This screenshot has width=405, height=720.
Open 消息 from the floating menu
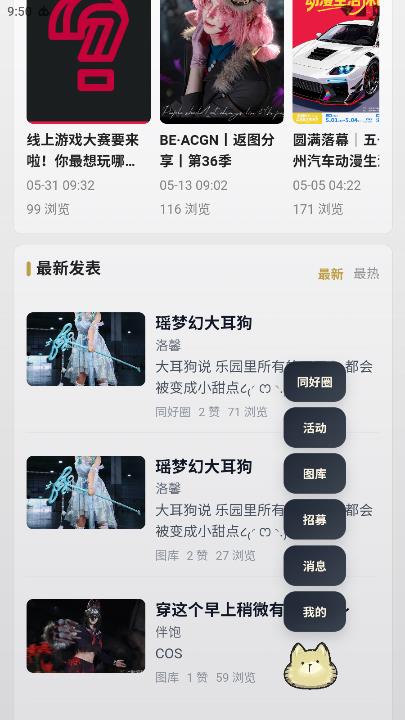(x=315, y=566)
